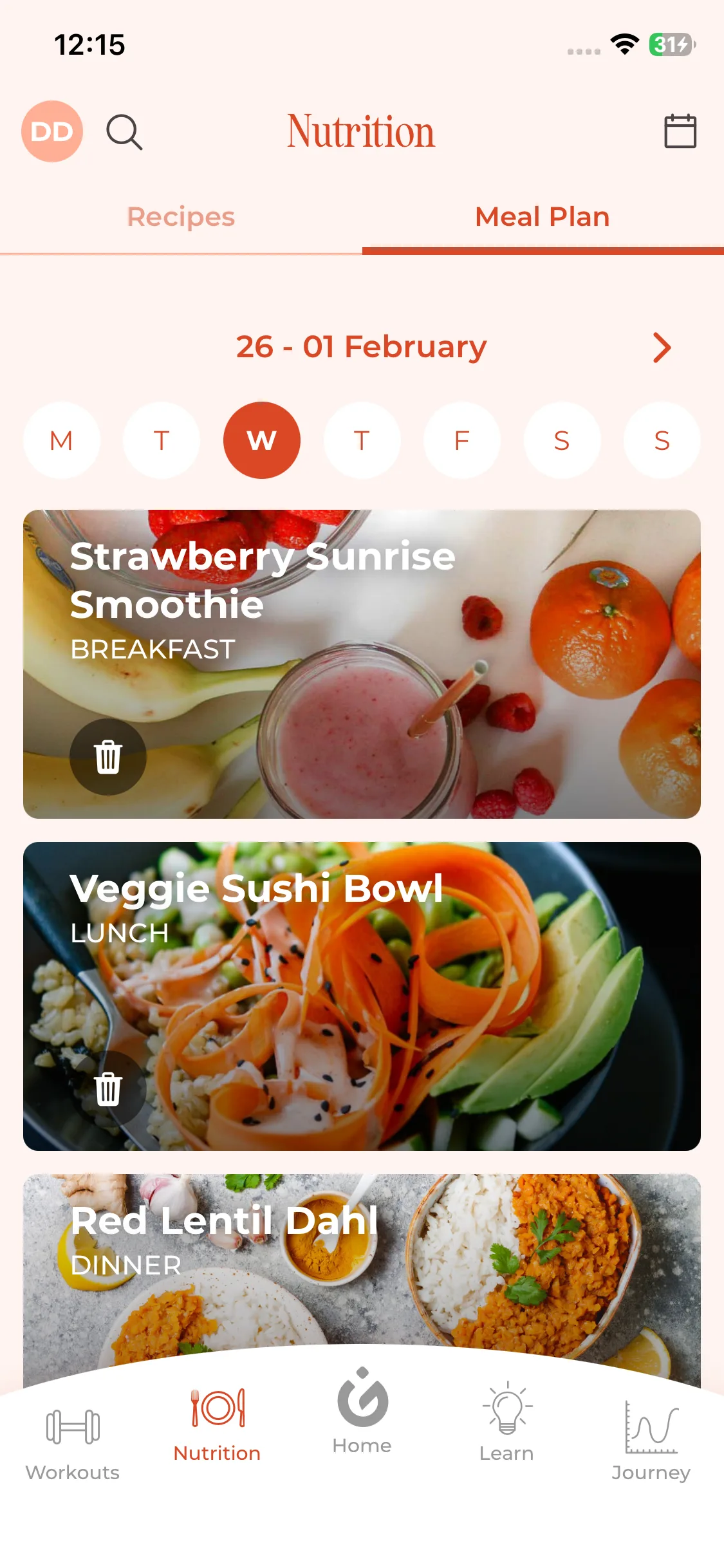Pick Sunday in the week row
724x1568 pixels.
coord(662,440)
